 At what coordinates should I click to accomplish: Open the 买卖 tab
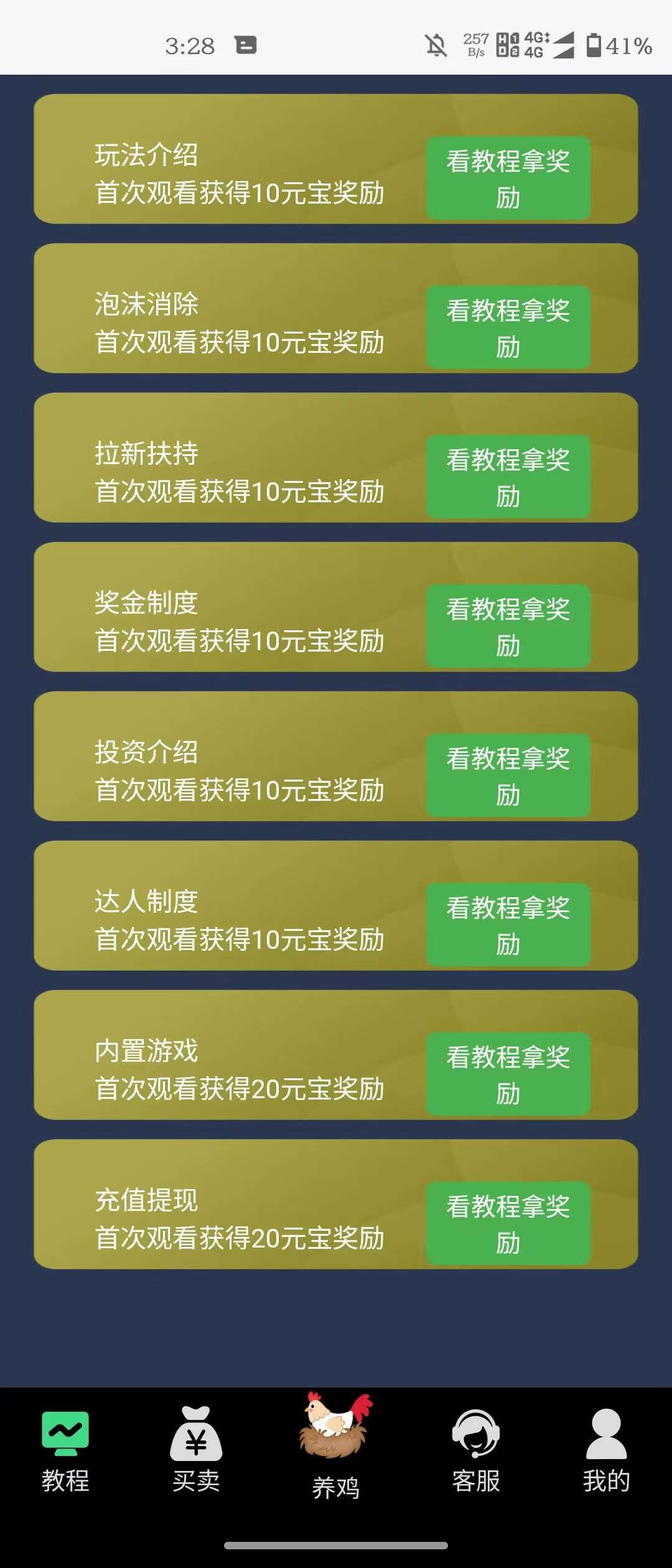[x=196, y=1451]
